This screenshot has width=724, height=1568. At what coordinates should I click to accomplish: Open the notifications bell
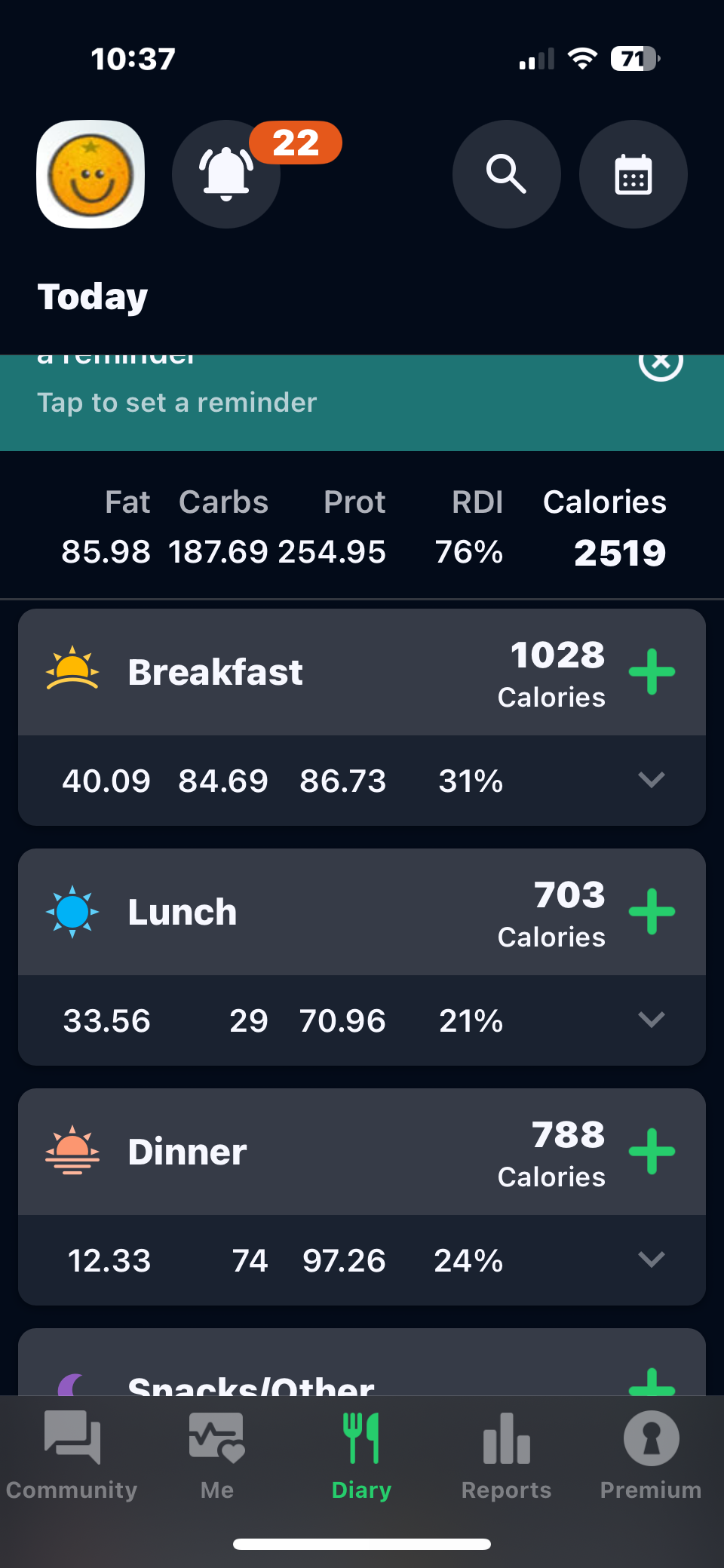pyautogui.click(x=226, y=174)
